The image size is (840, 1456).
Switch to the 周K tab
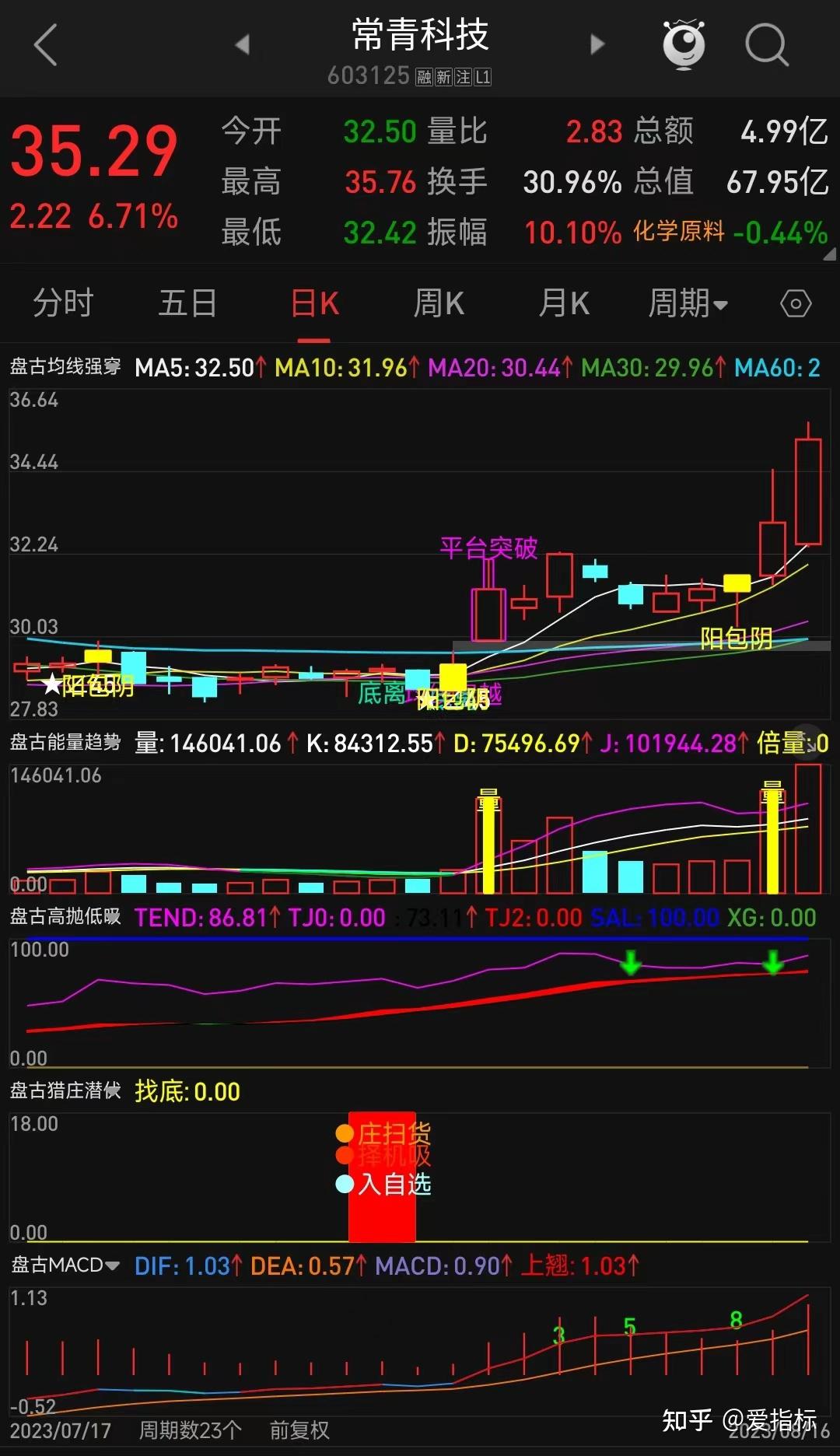click(438, 303)
